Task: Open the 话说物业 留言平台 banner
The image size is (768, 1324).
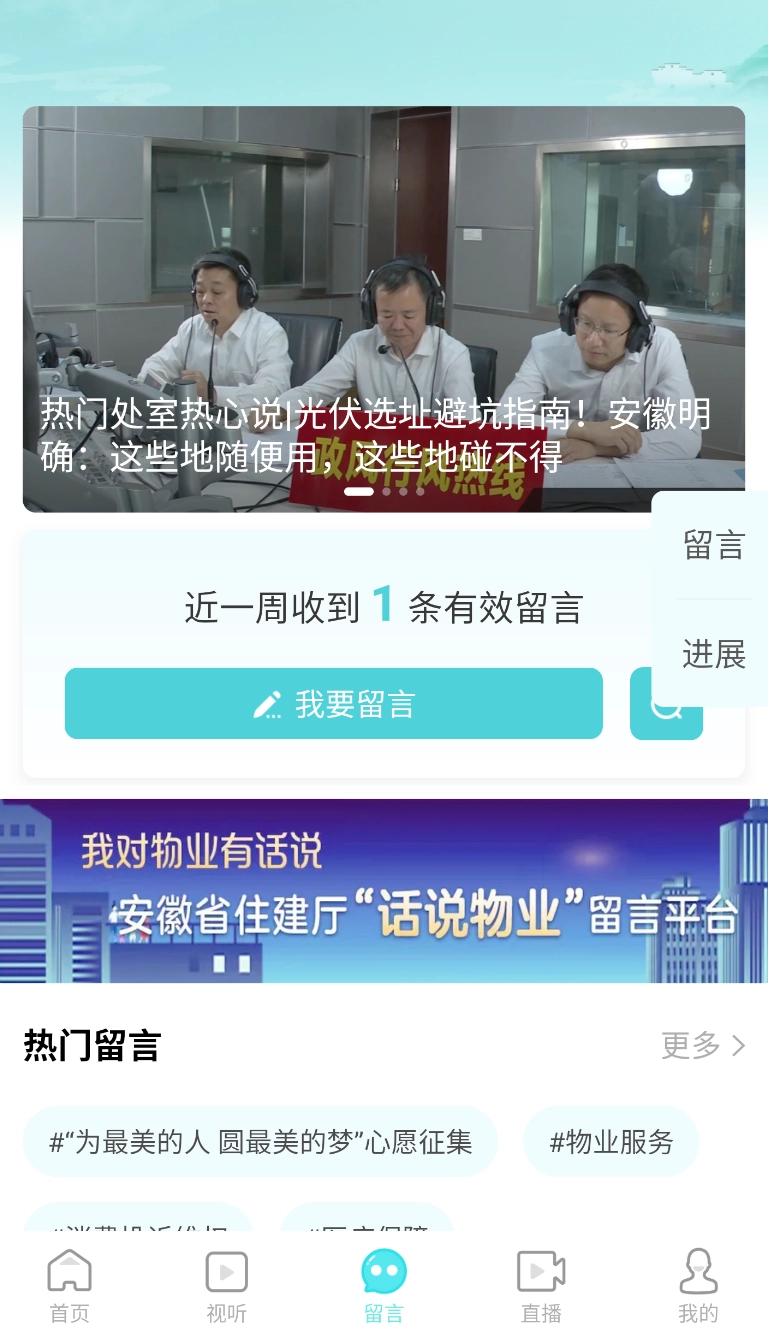Action: 383,890
